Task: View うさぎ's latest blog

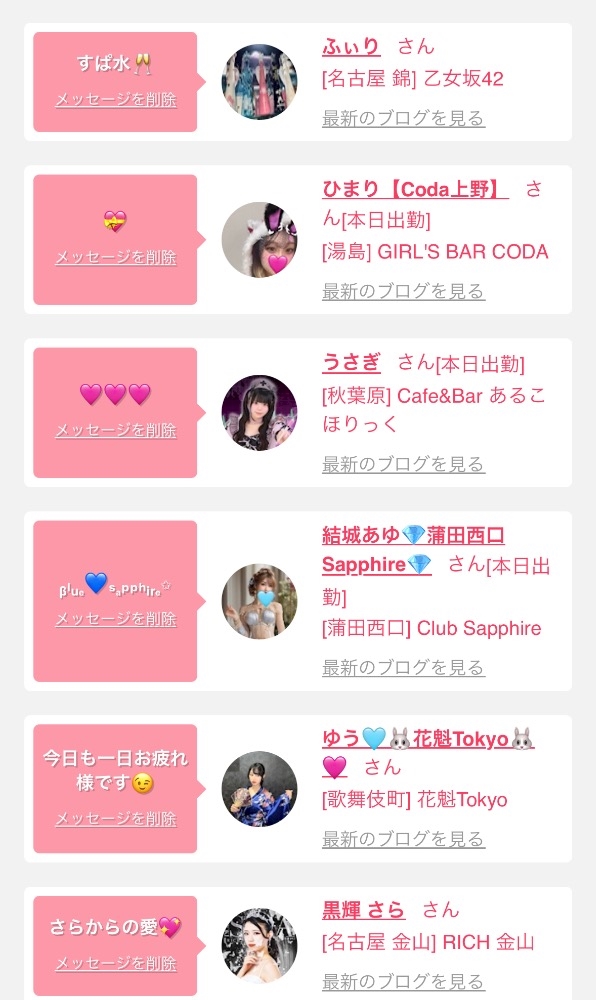Action: (403, 464)
